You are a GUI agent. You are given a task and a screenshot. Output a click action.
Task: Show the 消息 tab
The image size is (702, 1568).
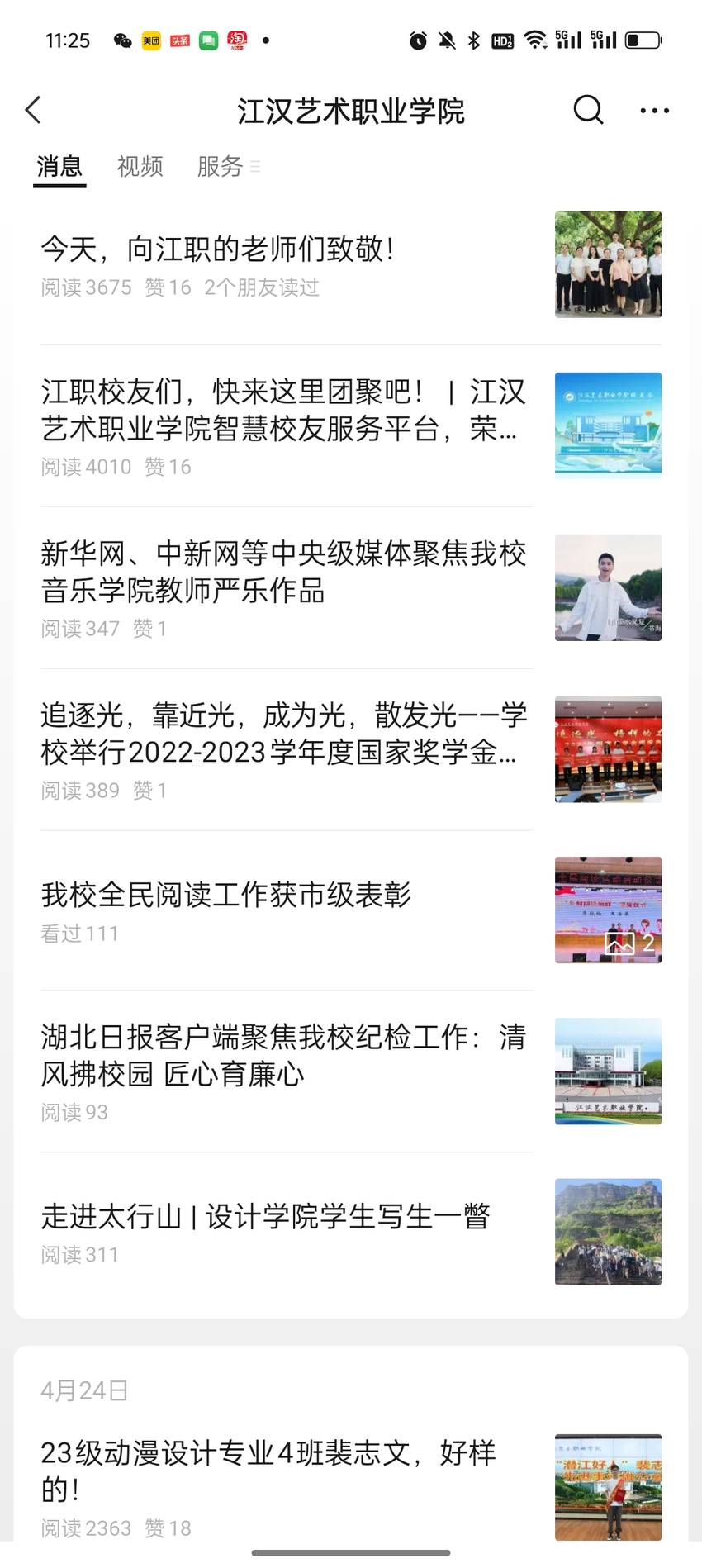point(59,167)
